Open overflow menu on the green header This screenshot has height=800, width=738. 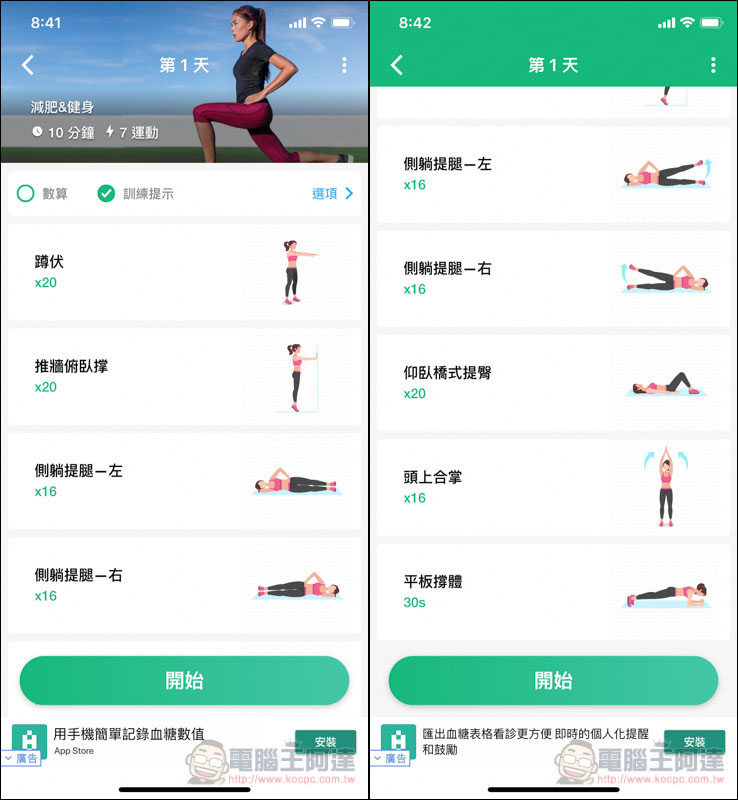point(713,65)
